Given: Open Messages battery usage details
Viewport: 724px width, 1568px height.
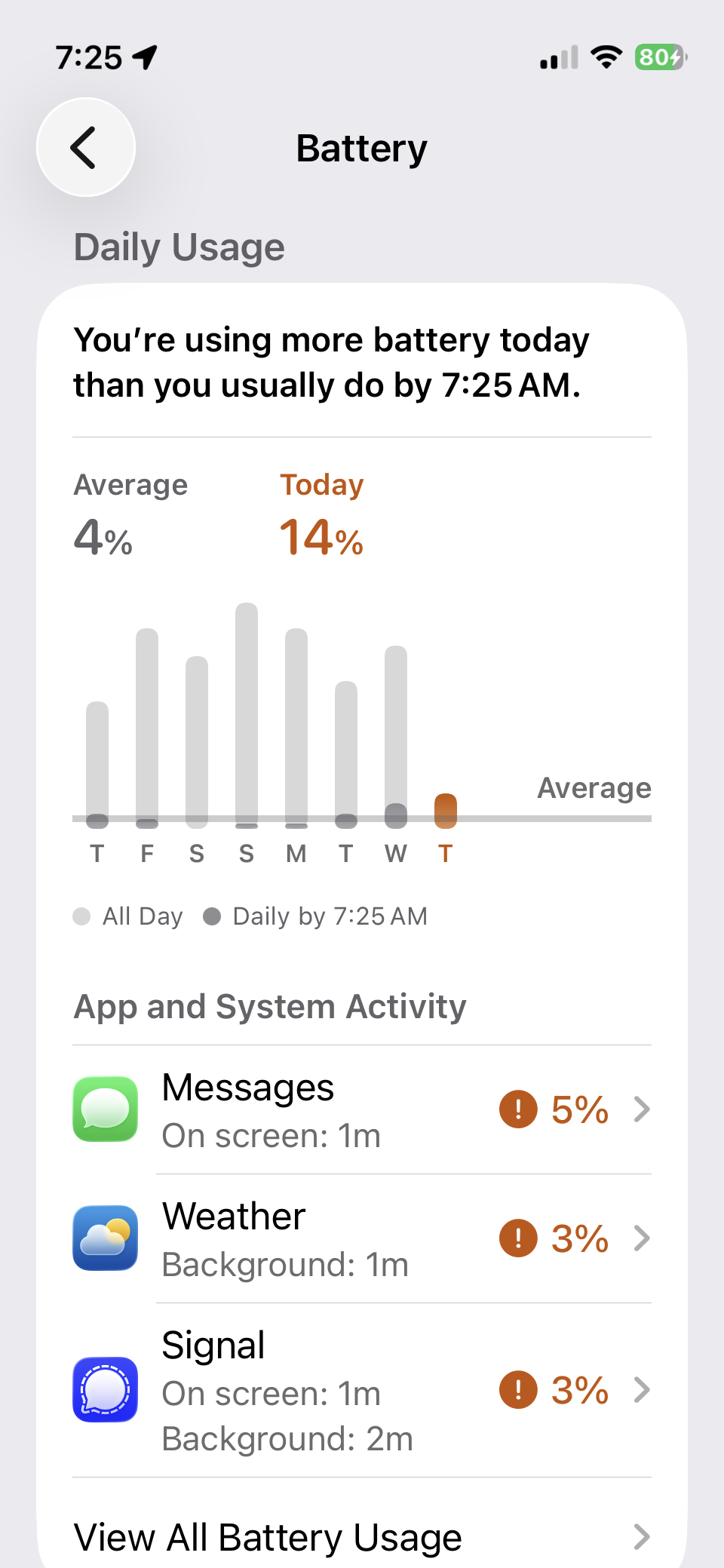Looking at the screenshot, I should [x=362, y=1110].
